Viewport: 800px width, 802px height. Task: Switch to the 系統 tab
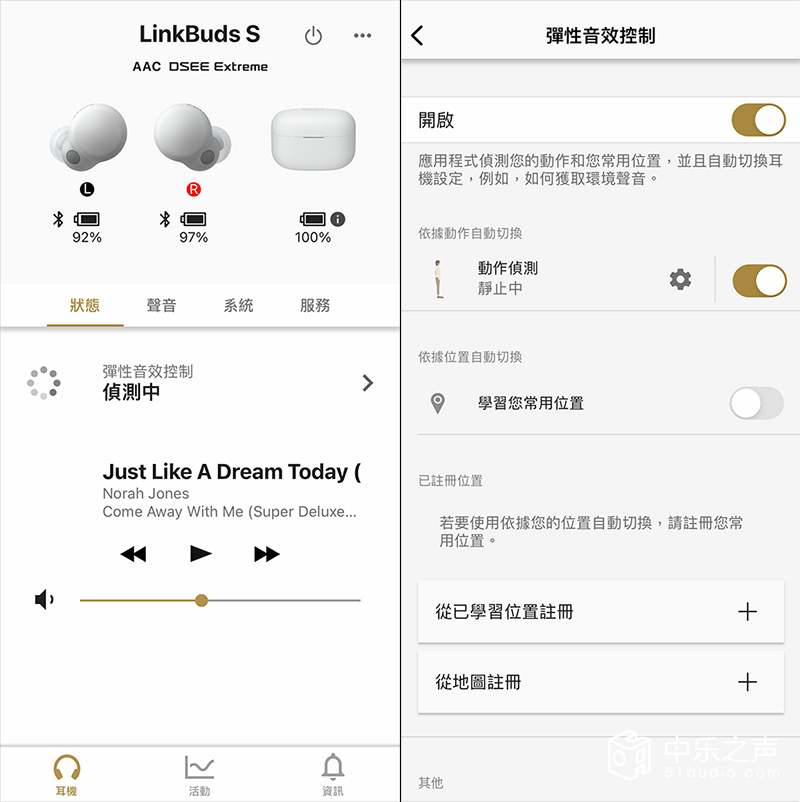click(x=238, y=305)
